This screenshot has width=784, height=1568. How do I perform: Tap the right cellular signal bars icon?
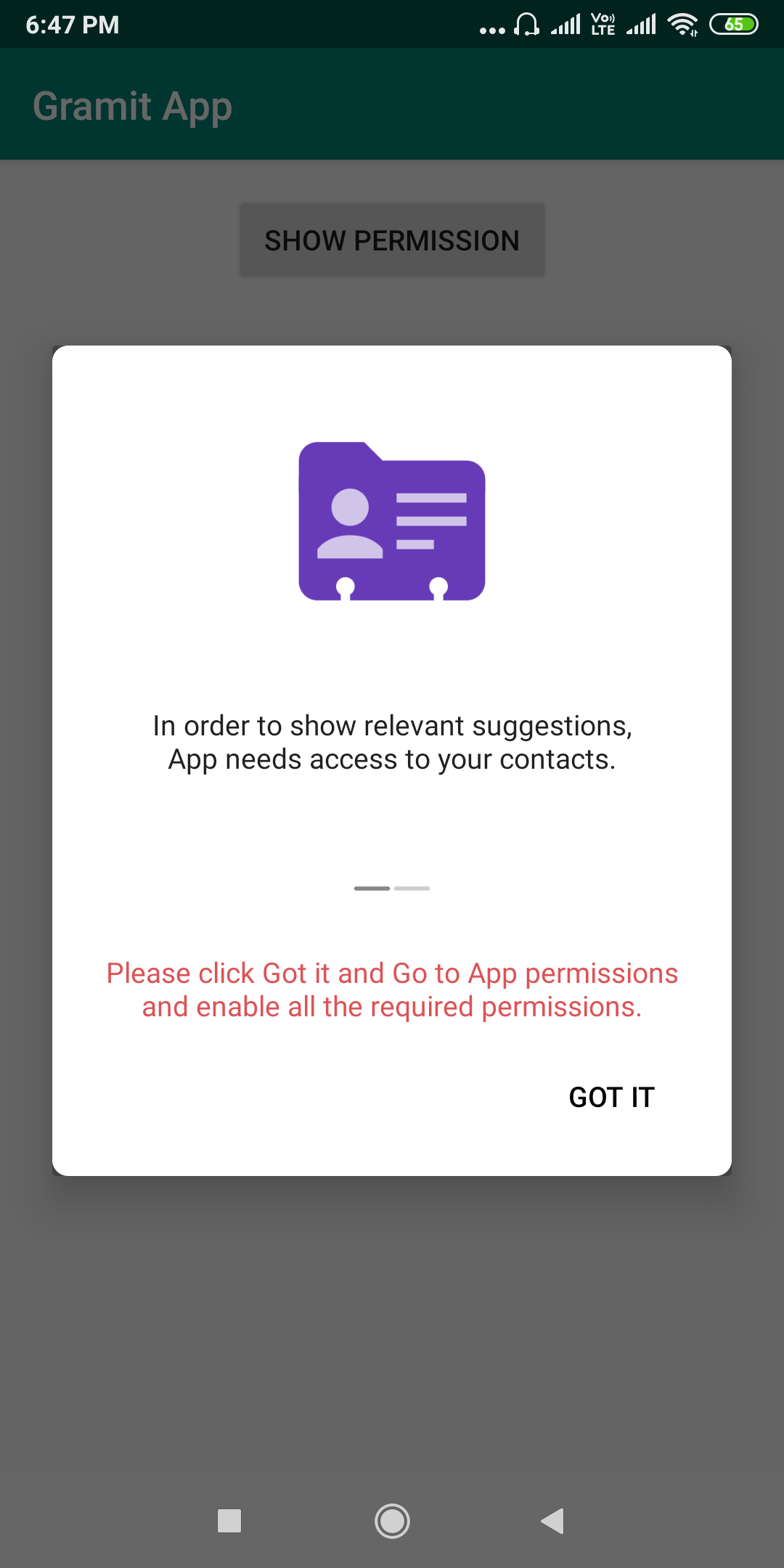(x=642, y=24)
